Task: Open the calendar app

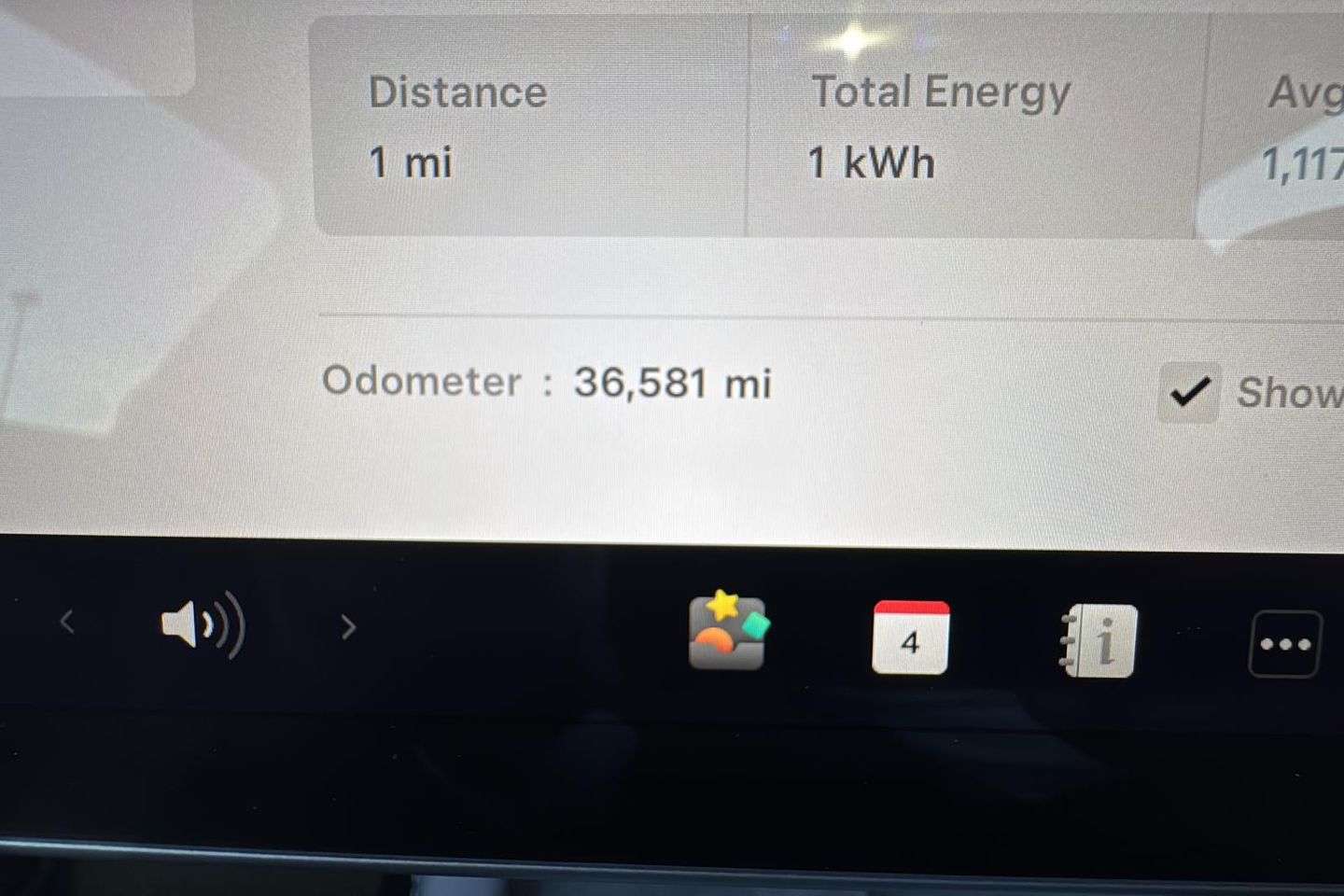Action: (x=910, y=637)
